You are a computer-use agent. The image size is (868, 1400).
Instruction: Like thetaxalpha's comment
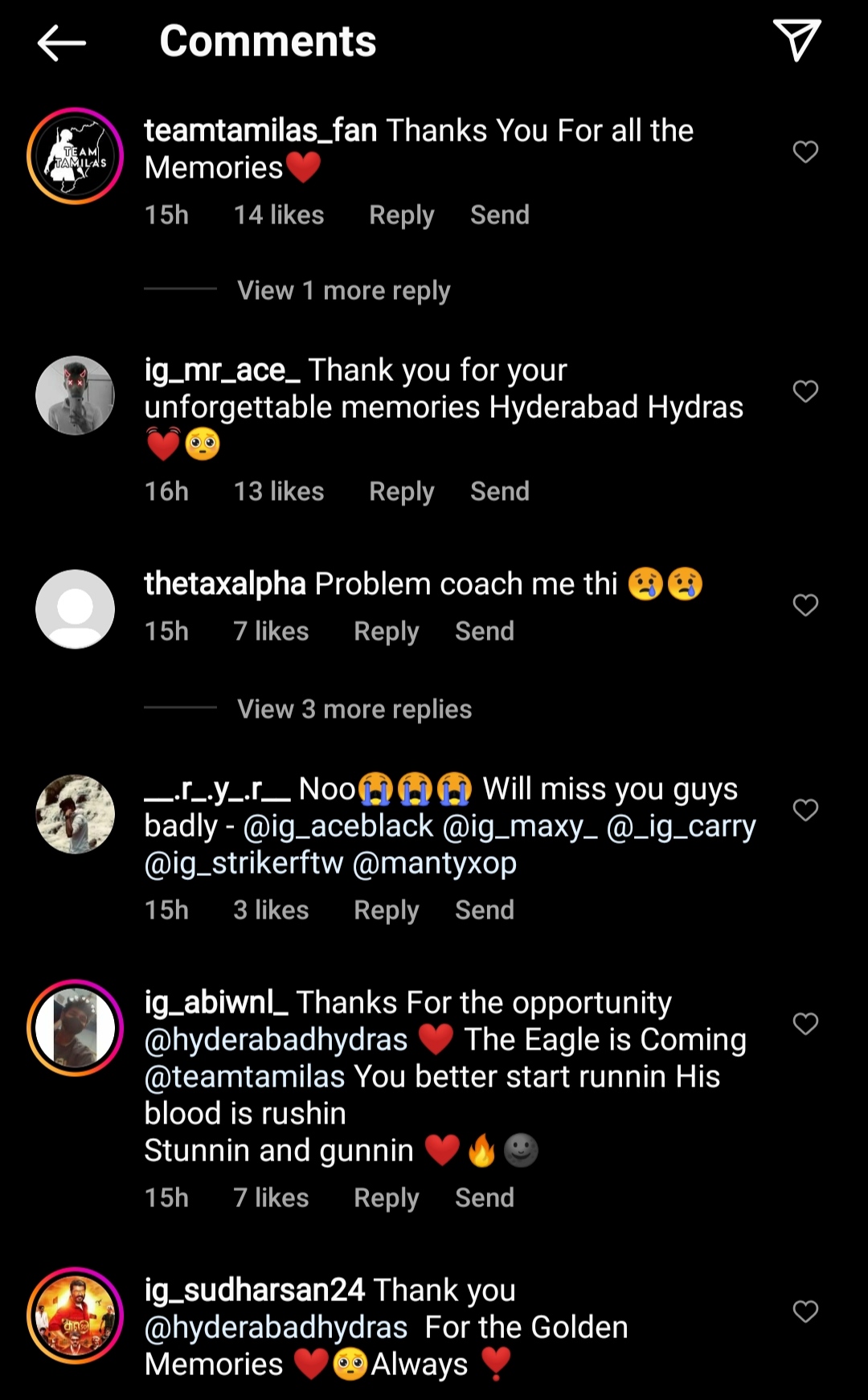tap(805, 605)
